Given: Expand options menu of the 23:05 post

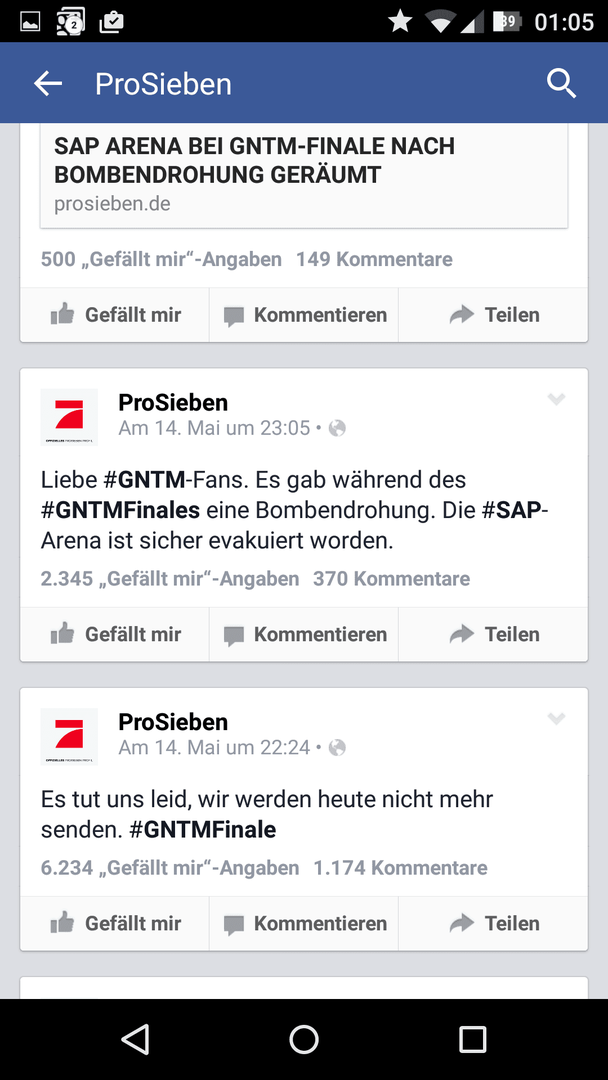Looking at the screenshot, I should 556,399.
